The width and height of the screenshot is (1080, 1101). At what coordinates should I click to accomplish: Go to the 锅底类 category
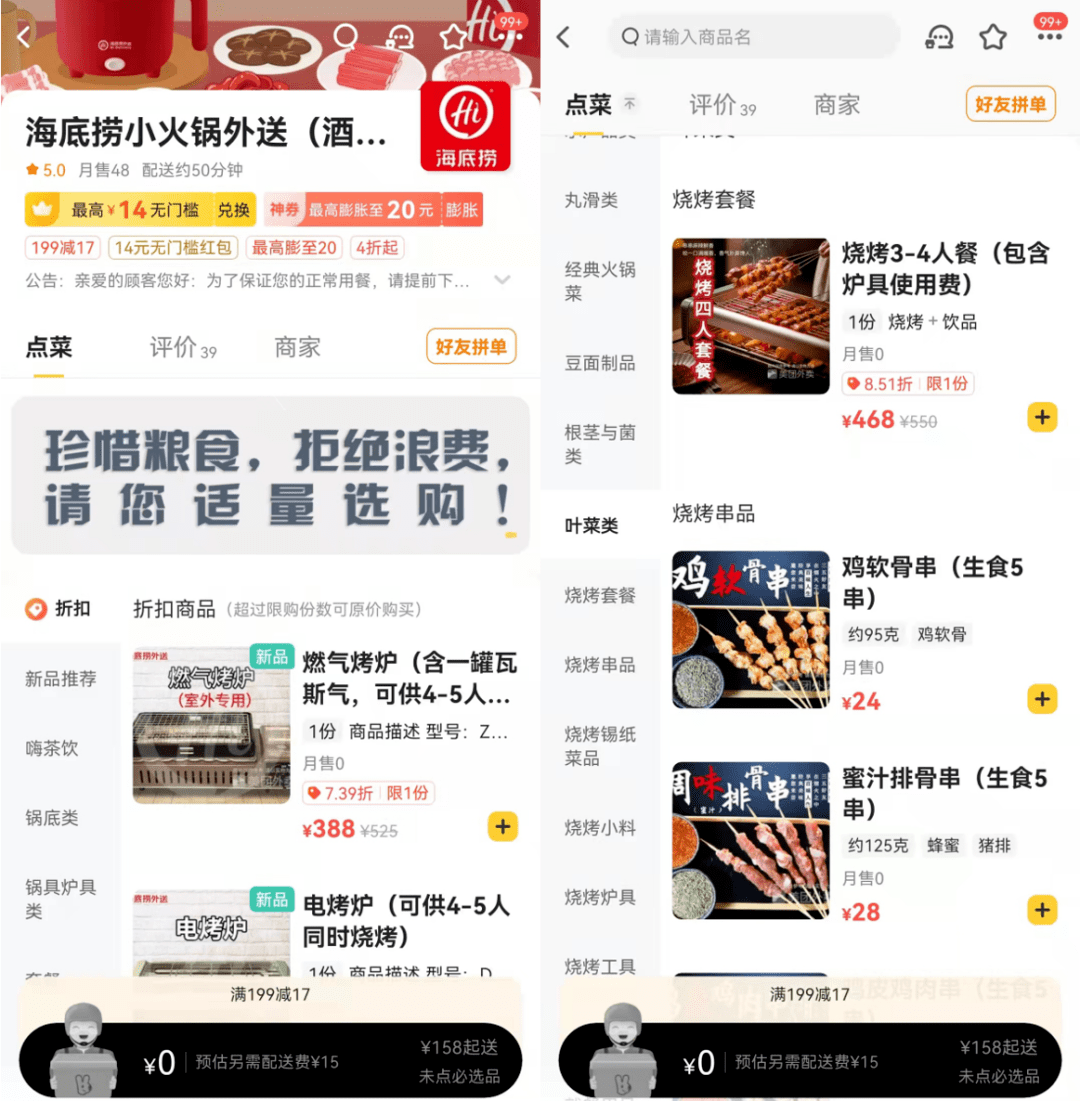(52, 818)
